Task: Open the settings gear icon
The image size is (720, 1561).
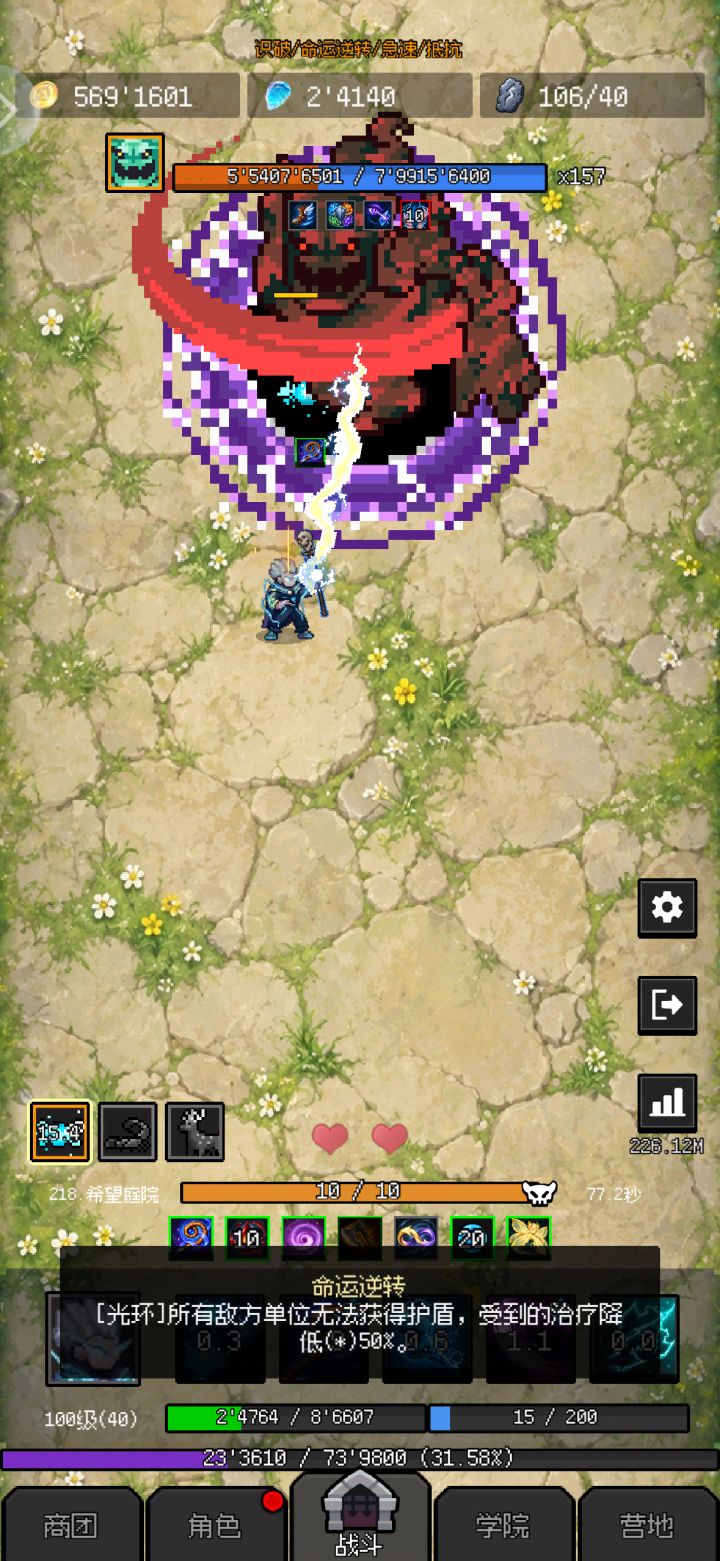Action: (667, 907)
